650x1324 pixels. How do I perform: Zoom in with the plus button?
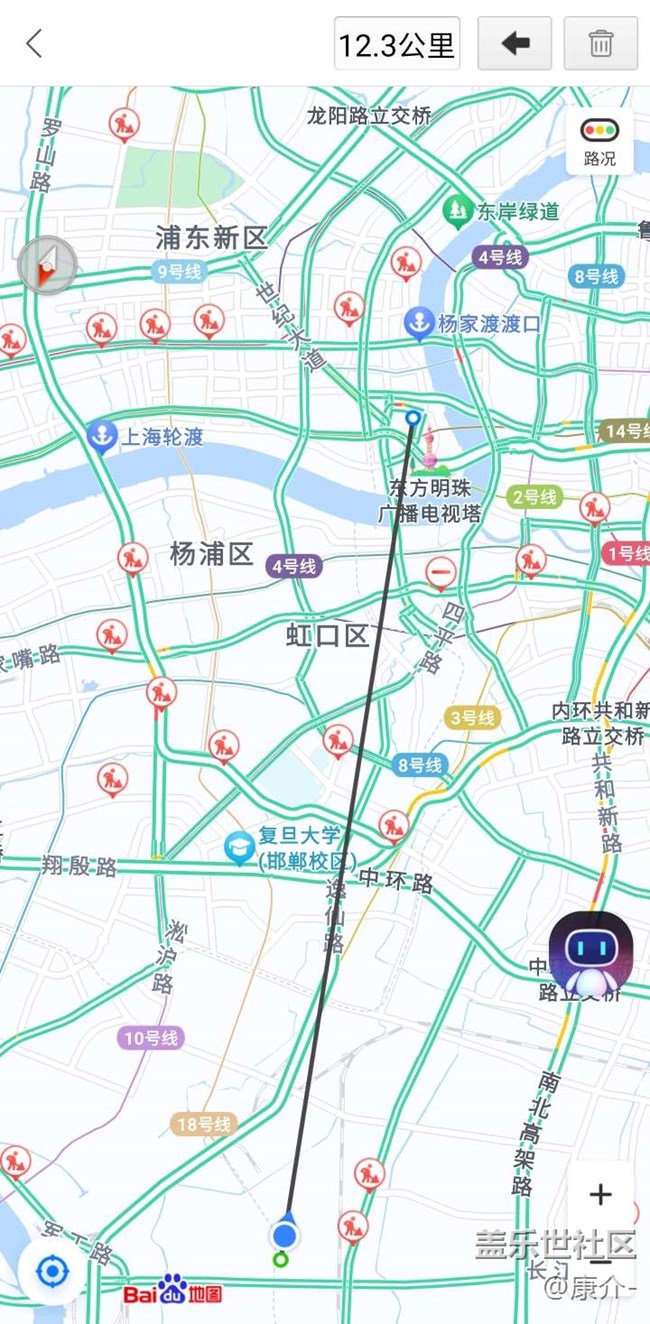pyautogui.click(x=600, y=1194)
